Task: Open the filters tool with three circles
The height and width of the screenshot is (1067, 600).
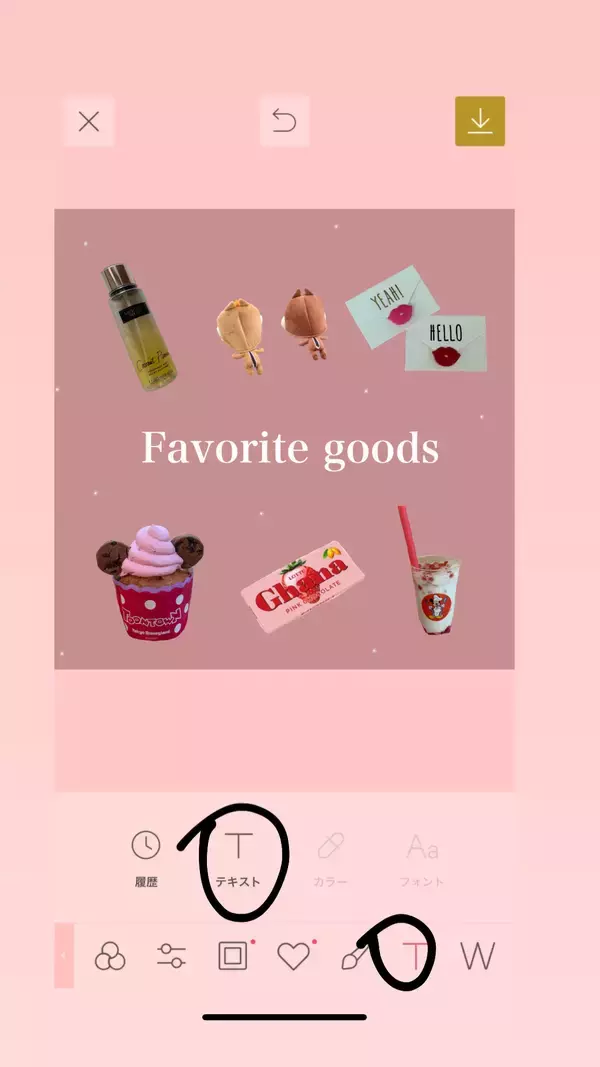Action: (110, 957)
